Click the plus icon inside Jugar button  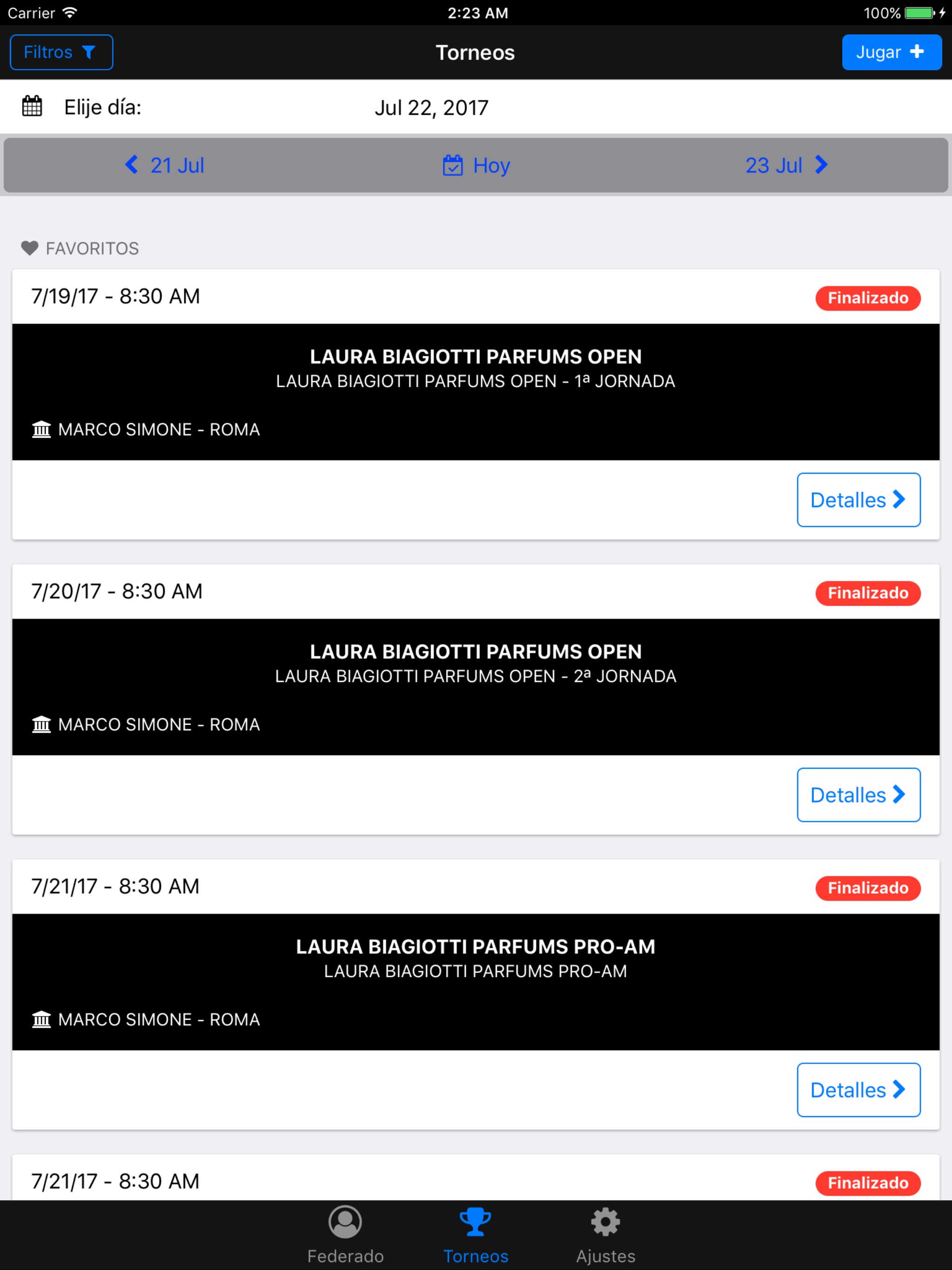pos(918,52)
